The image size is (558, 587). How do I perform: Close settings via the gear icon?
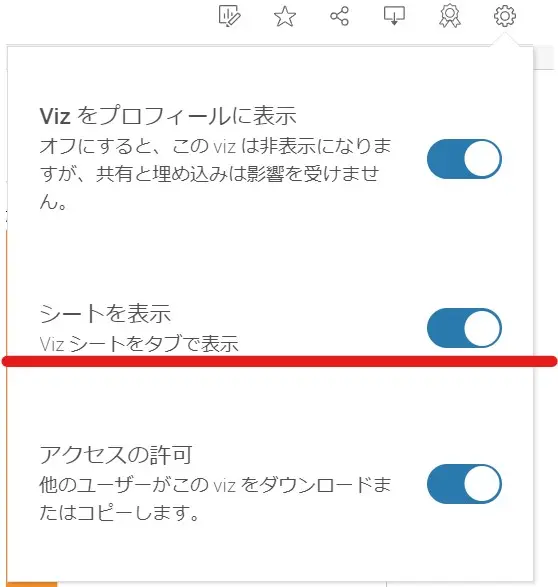click(504, 16)
